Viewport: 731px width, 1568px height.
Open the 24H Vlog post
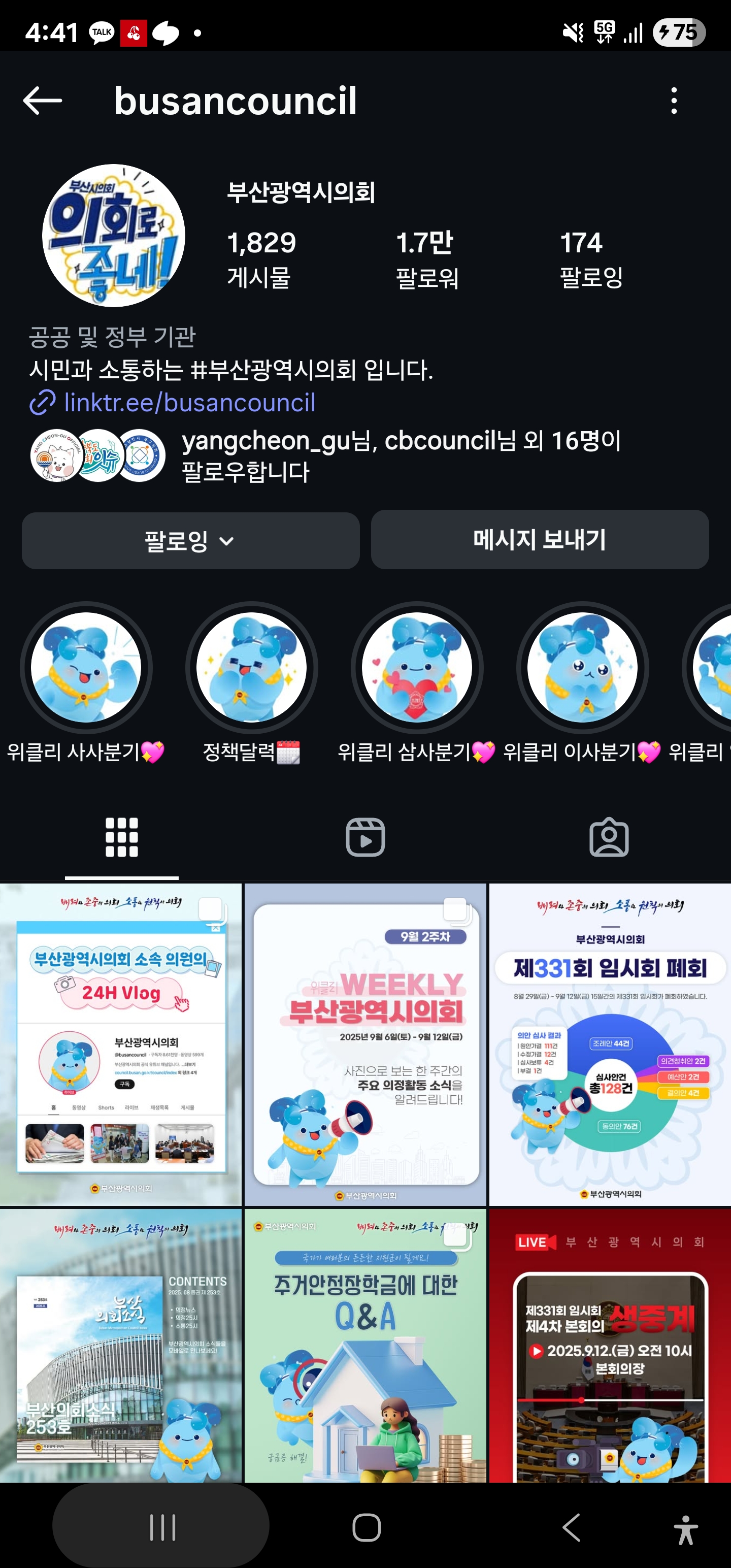coord(120,1044)
